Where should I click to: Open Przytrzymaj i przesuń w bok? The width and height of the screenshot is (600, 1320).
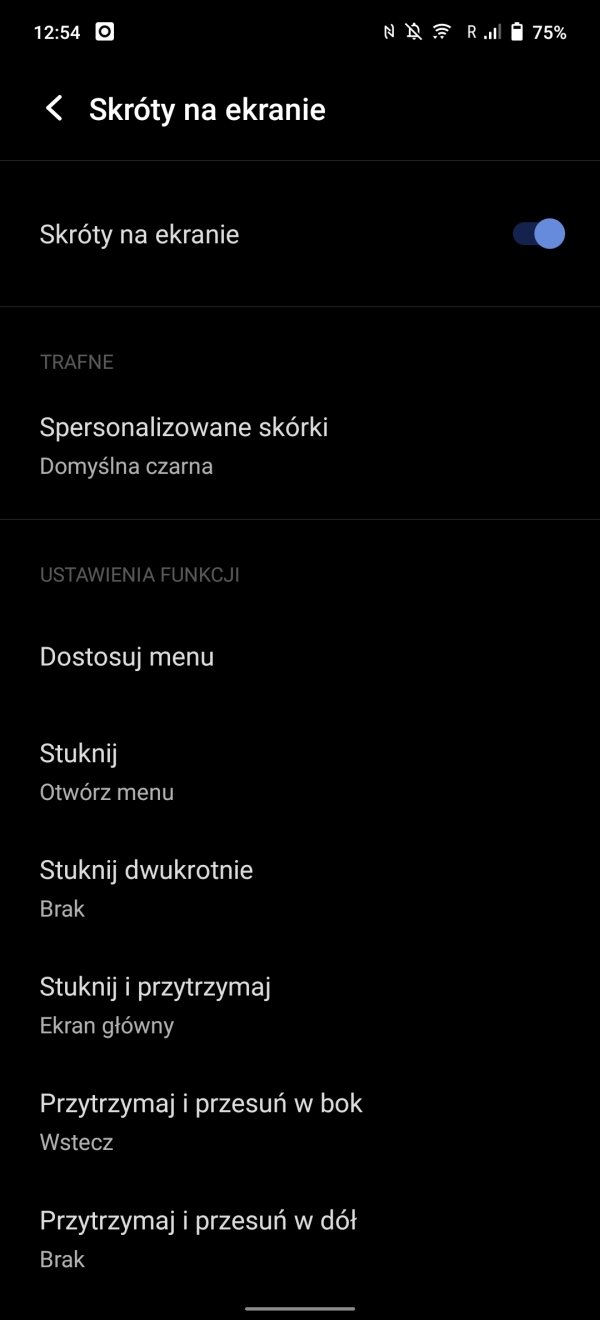pos(300,1122)
